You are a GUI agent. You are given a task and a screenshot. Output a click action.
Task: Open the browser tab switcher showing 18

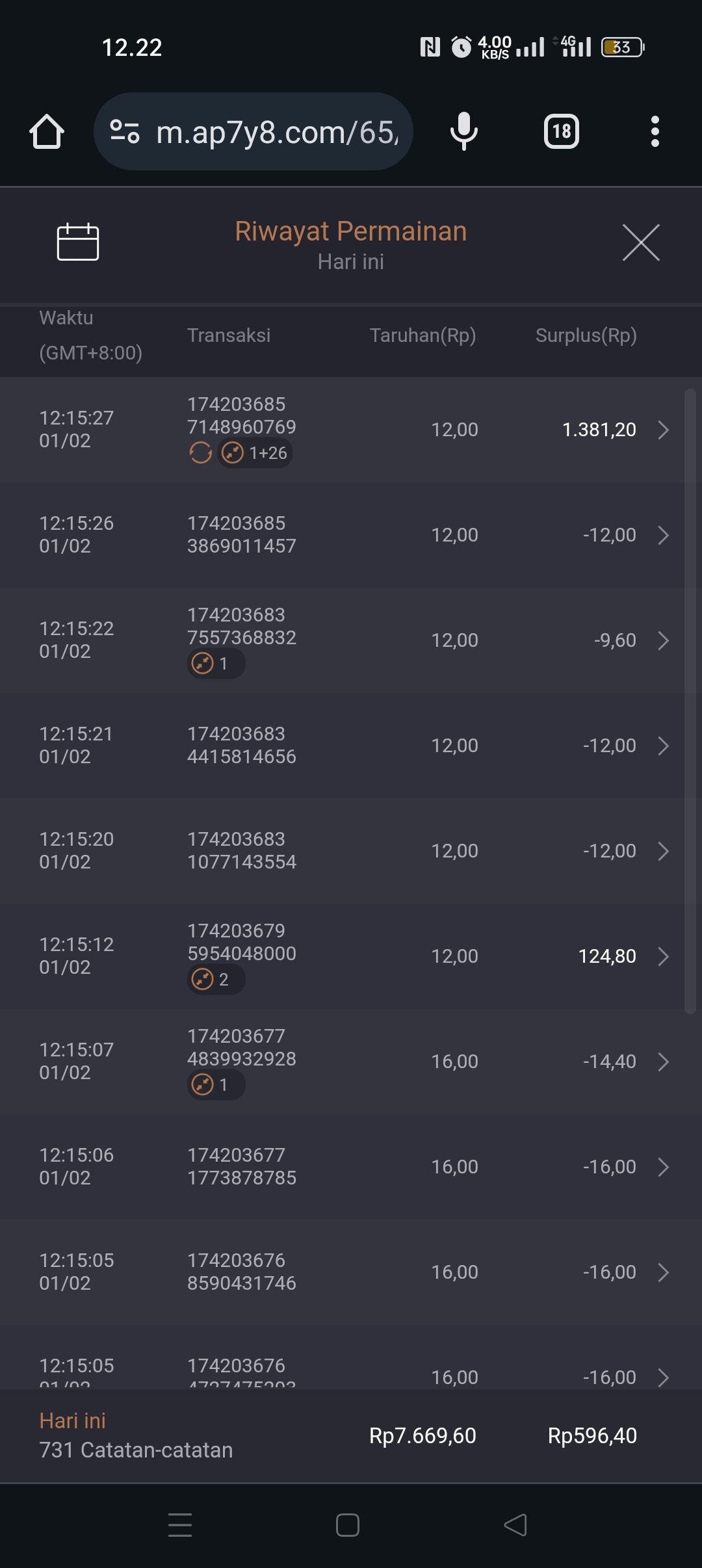click(562, 132)
